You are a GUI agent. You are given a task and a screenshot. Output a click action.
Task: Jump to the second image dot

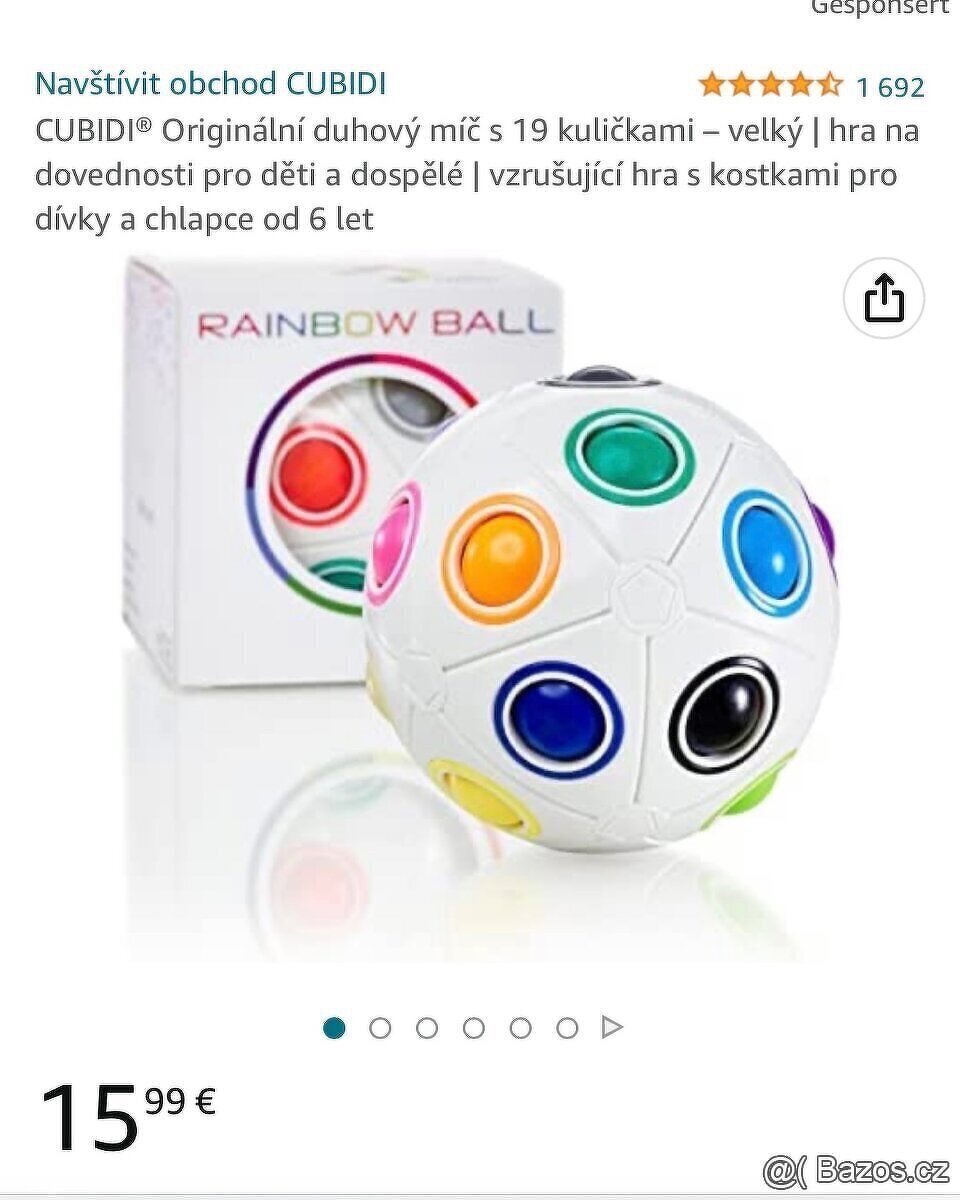pyautogui.click(x=380, y=1028)
